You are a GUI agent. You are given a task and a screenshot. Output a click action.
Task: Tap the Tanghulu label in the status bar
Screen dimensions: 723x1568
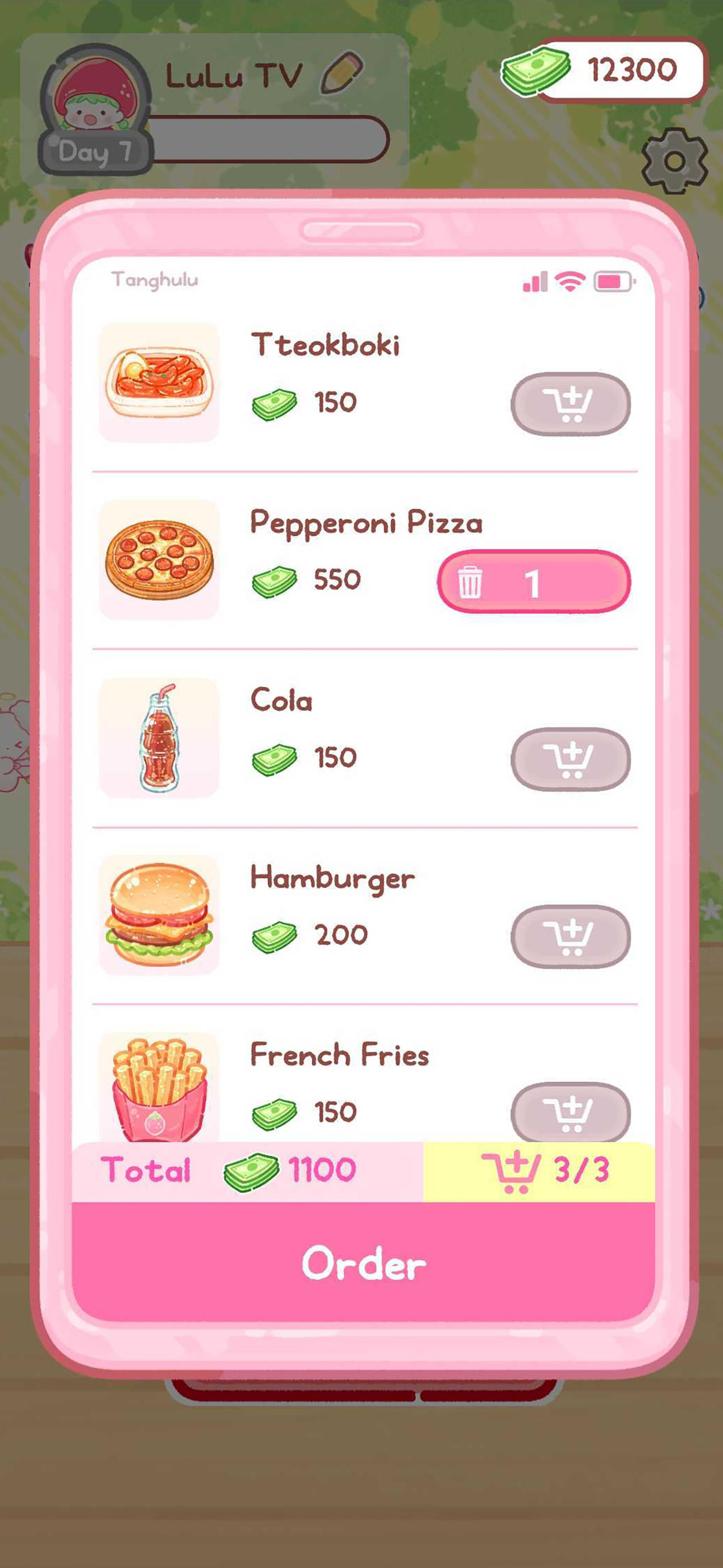pos(154,279)
